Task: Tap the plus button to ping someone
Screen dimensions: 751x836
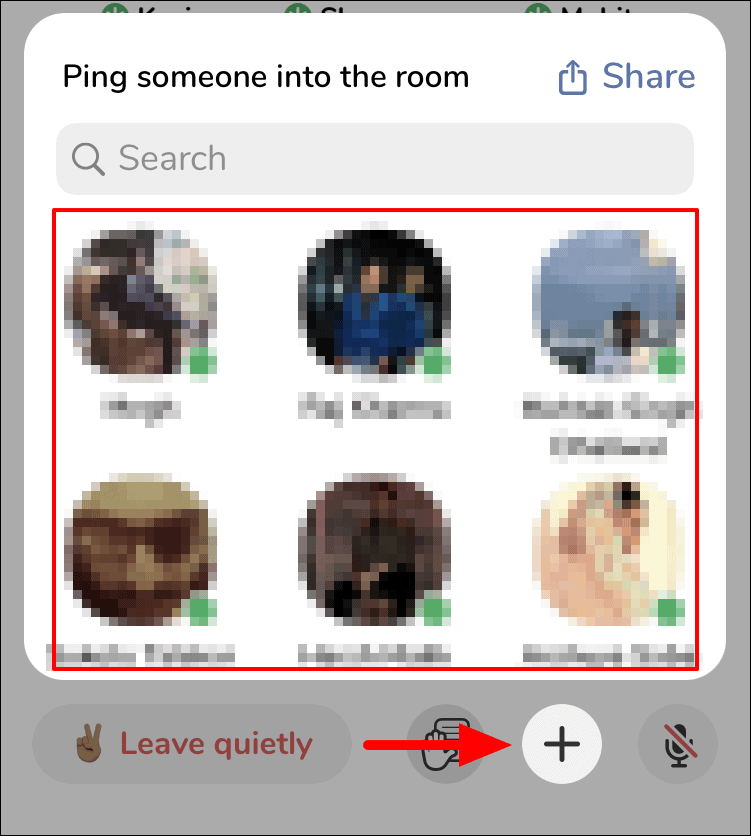Action: [562, 744]
